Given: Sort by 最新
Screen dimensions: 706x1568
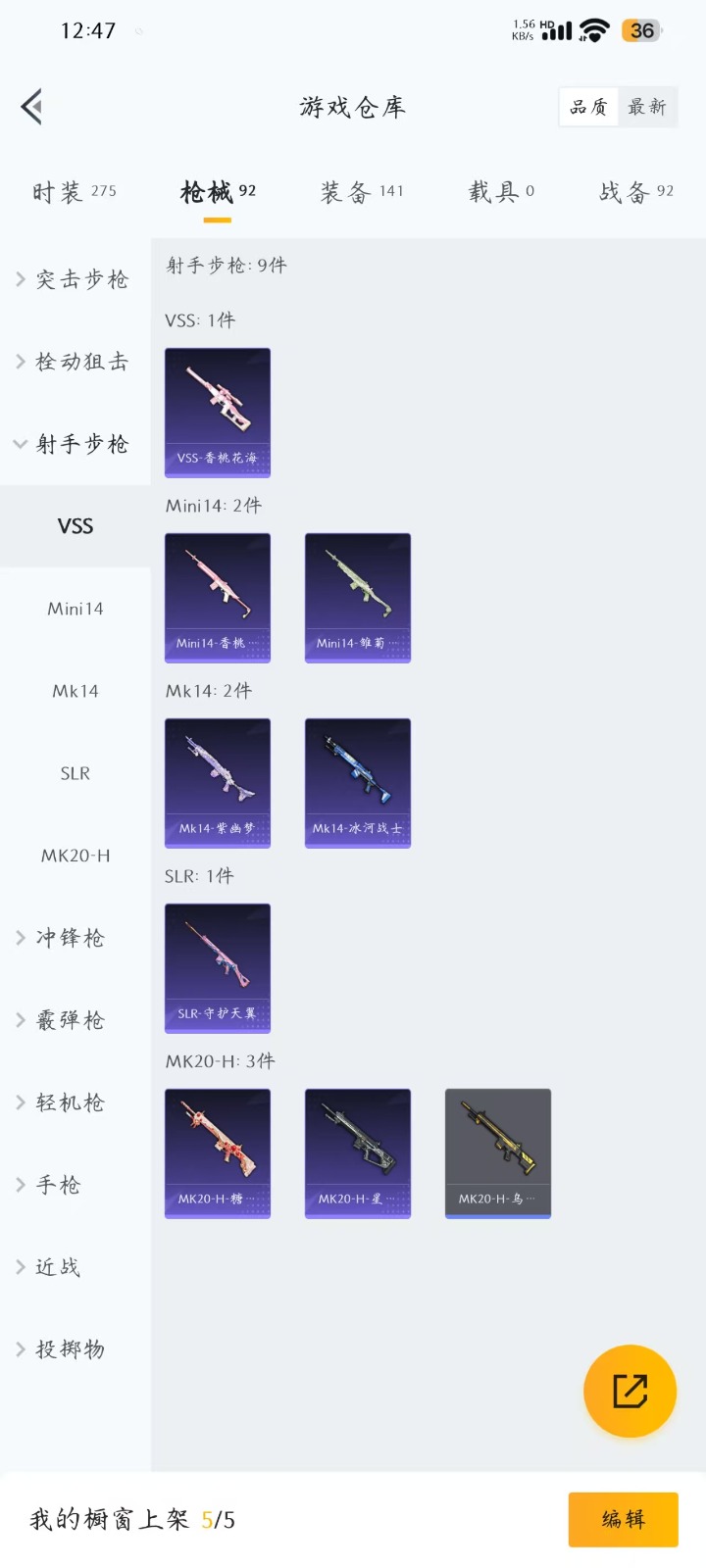Looking at the screenshot, I should pos(647,107).
